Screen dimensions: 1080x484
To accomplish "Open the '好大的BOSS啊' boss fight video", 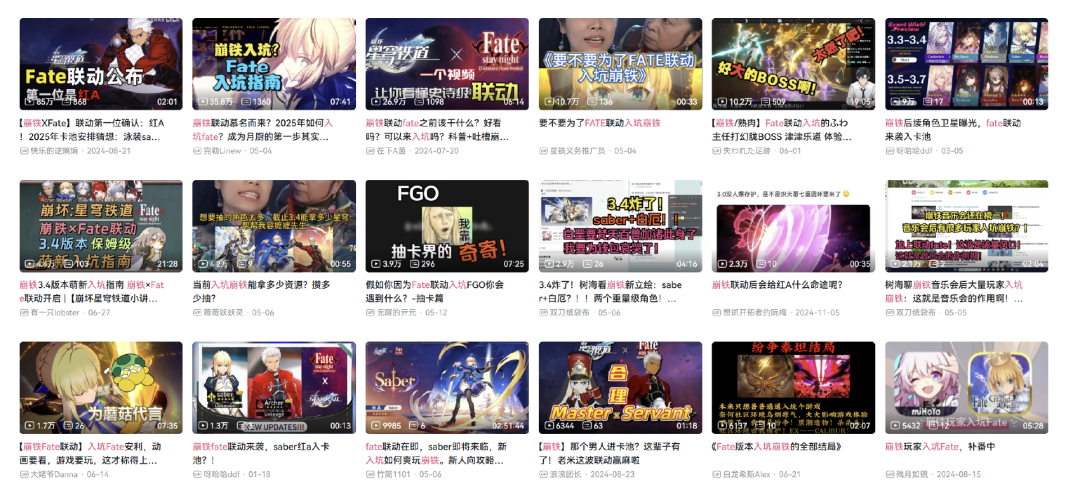I will click(x=793, y=63).
